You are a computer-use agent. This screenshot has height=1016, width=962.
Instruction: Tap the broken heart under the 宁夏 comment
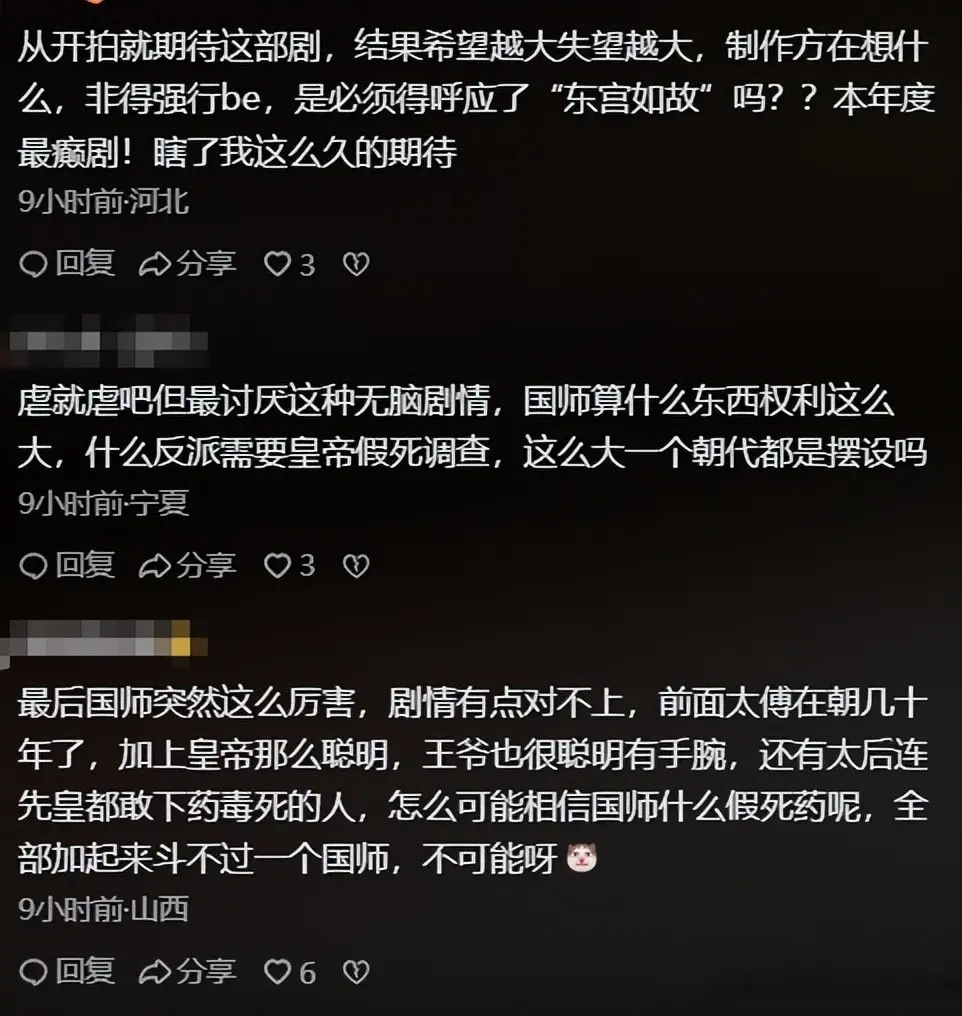point(356,567)
